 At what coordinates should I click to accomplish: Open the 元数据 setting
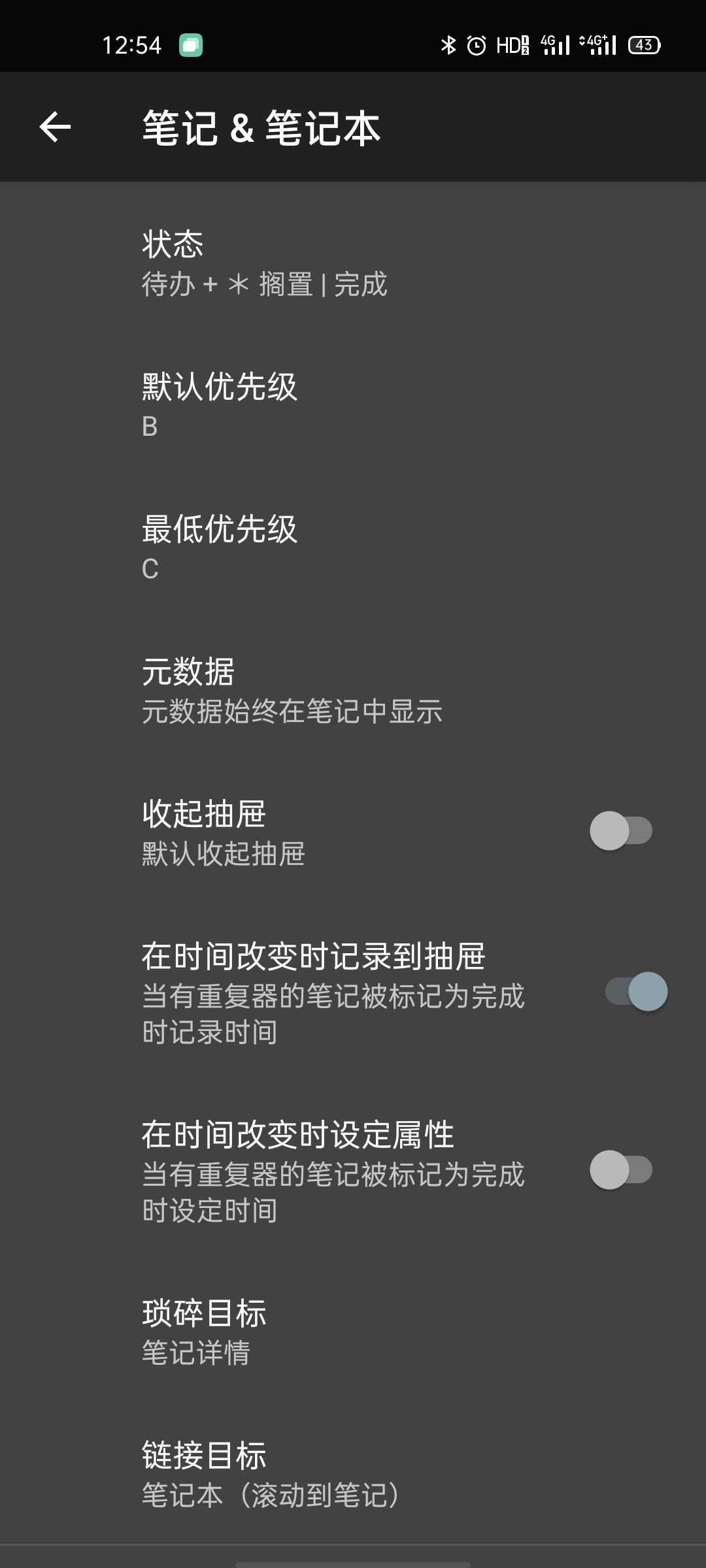click(x=353, y=691)
